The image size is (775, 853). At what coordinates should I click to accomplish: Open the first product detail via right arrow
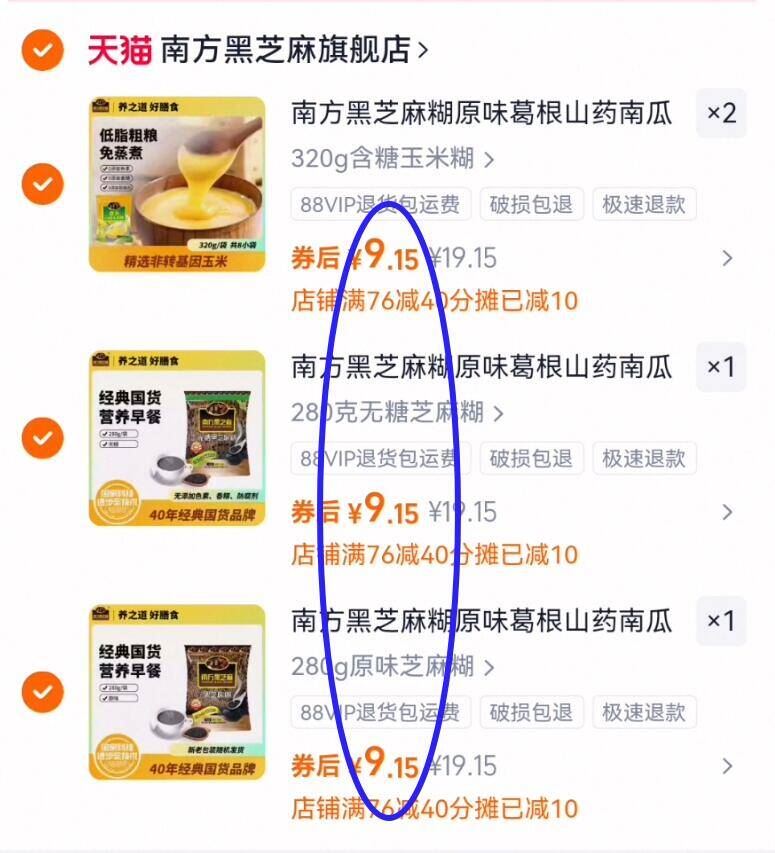click(729, 257)
